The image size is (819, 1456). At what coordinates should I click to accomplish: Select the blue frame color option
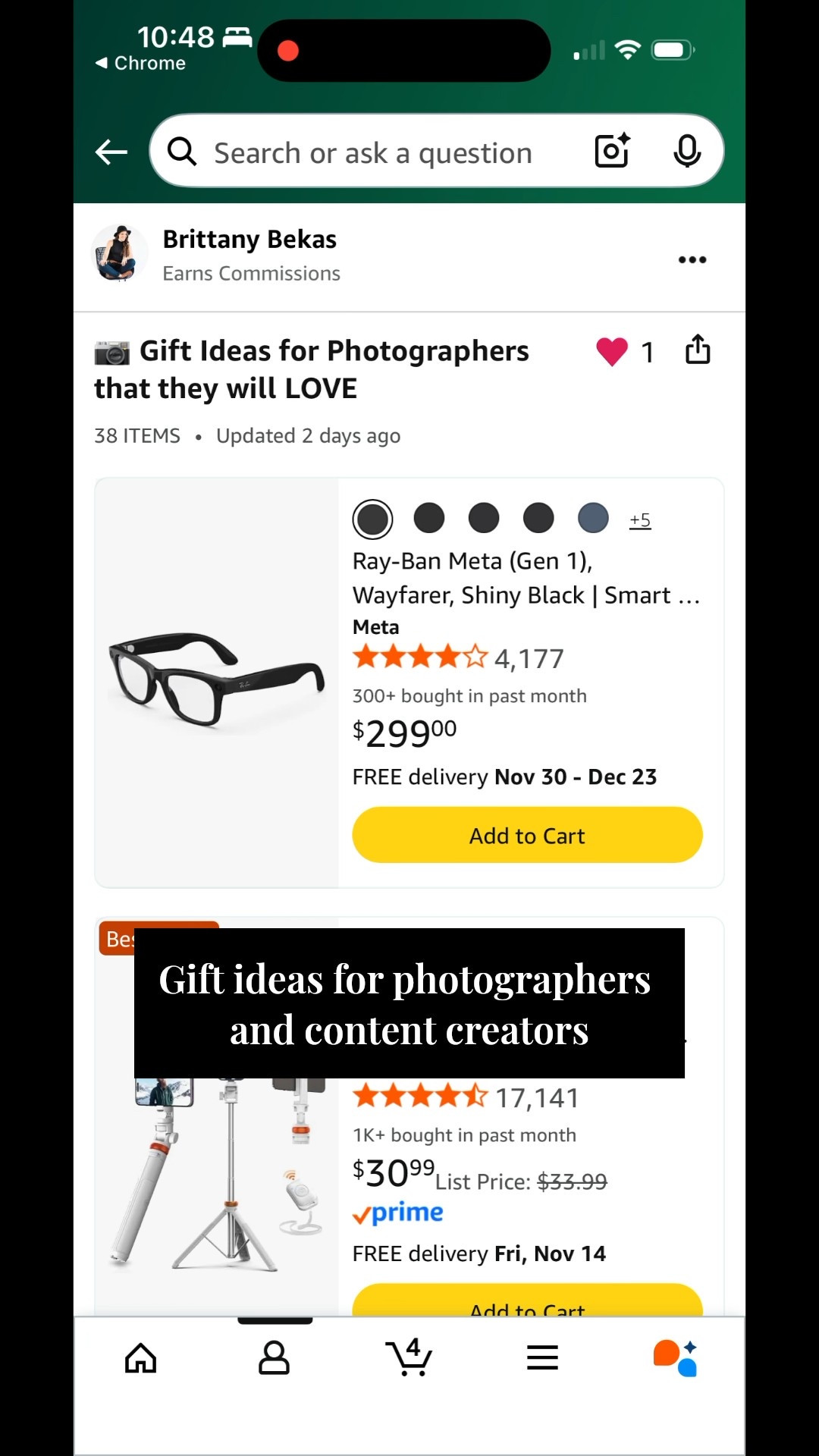click(x=594, y=518)
